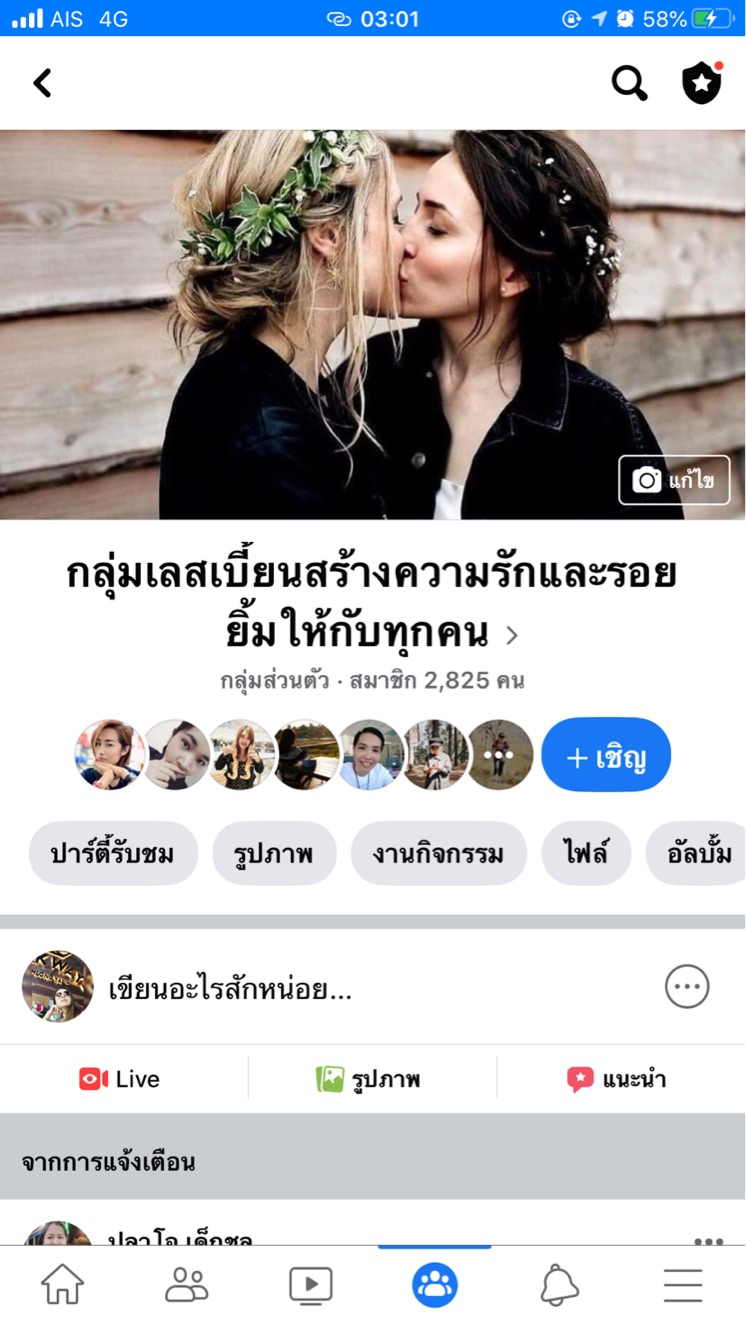Ask for recommendations with แนะนำ
The image size is (746, 1325).
[x=616, y=1079]
